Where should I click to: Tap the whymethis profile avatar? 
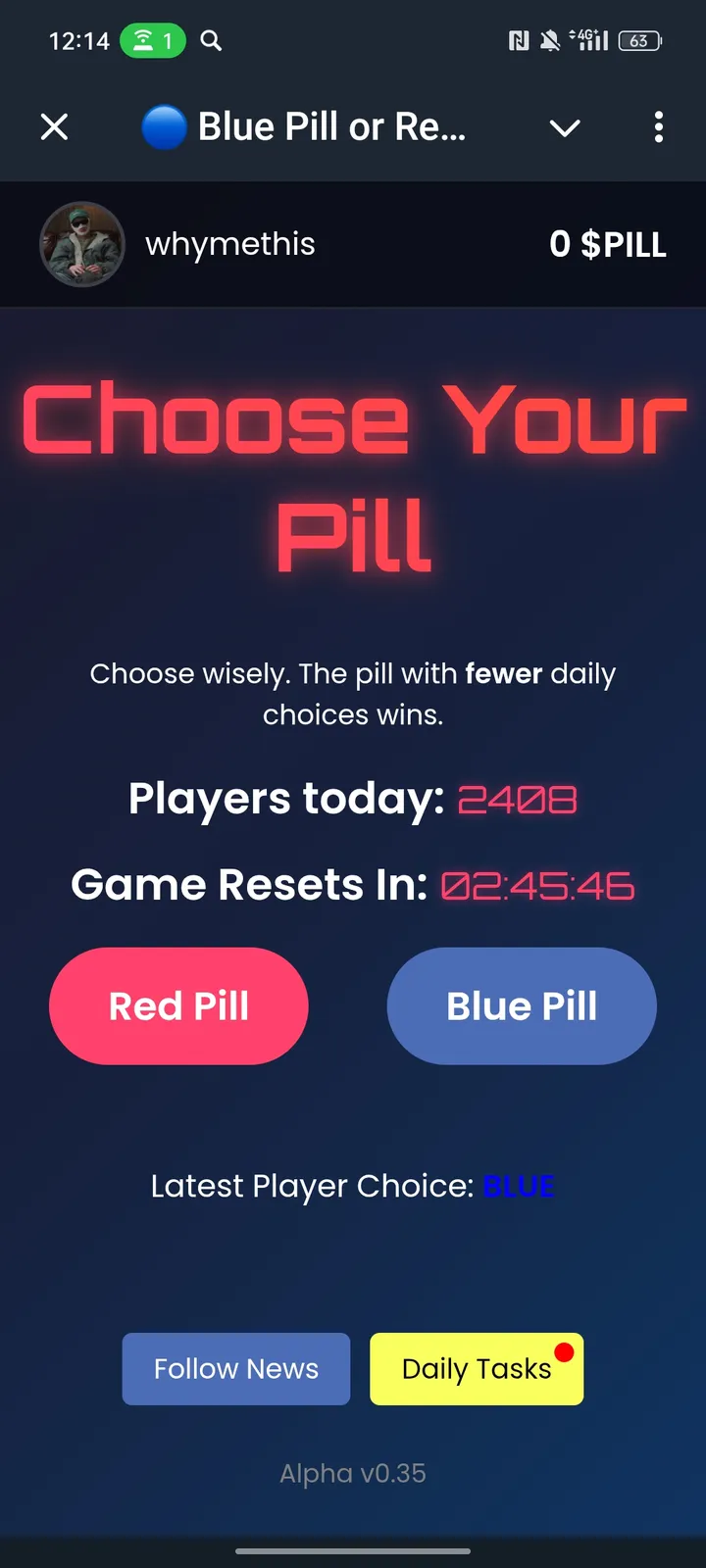(82, 243)
